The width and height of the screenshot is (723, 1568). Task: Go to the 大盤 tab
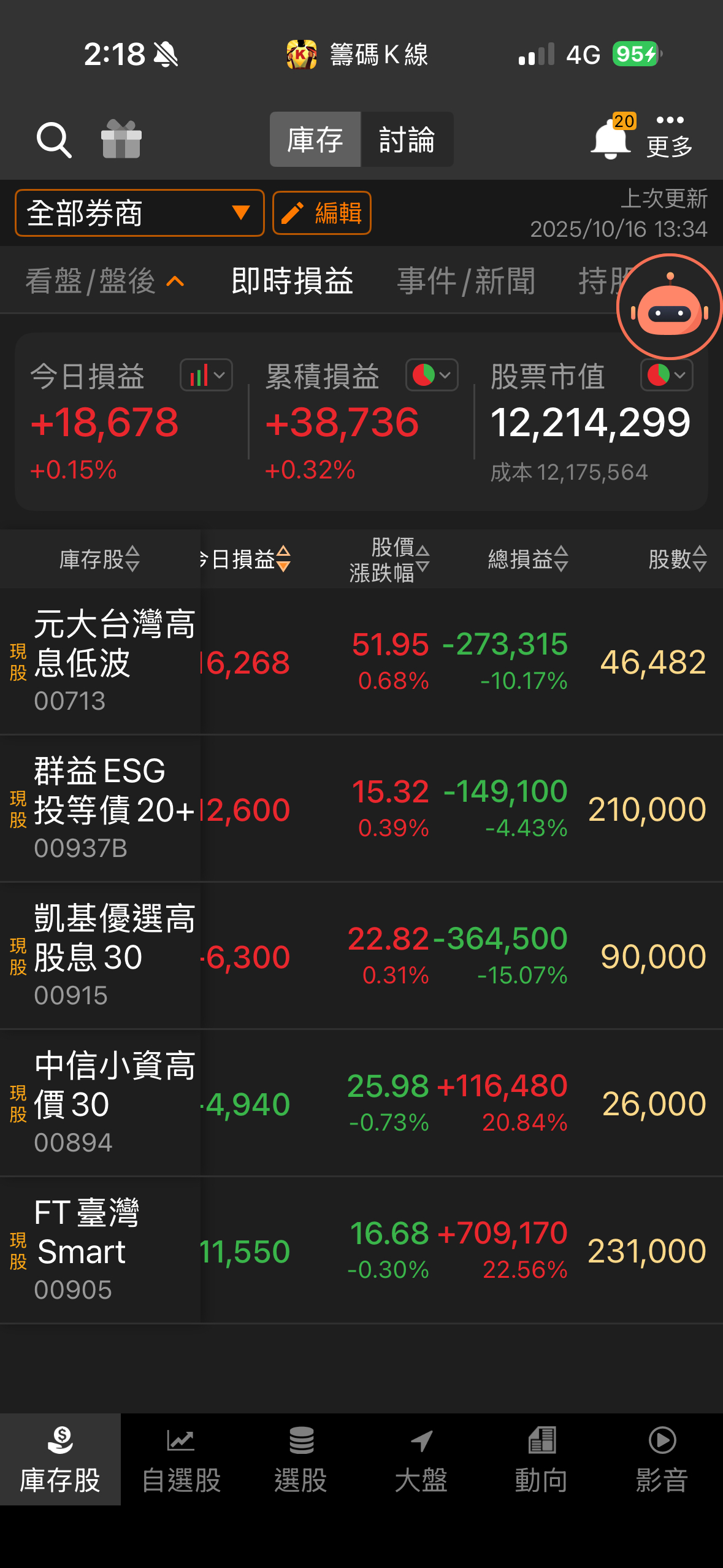point(421,1459)
